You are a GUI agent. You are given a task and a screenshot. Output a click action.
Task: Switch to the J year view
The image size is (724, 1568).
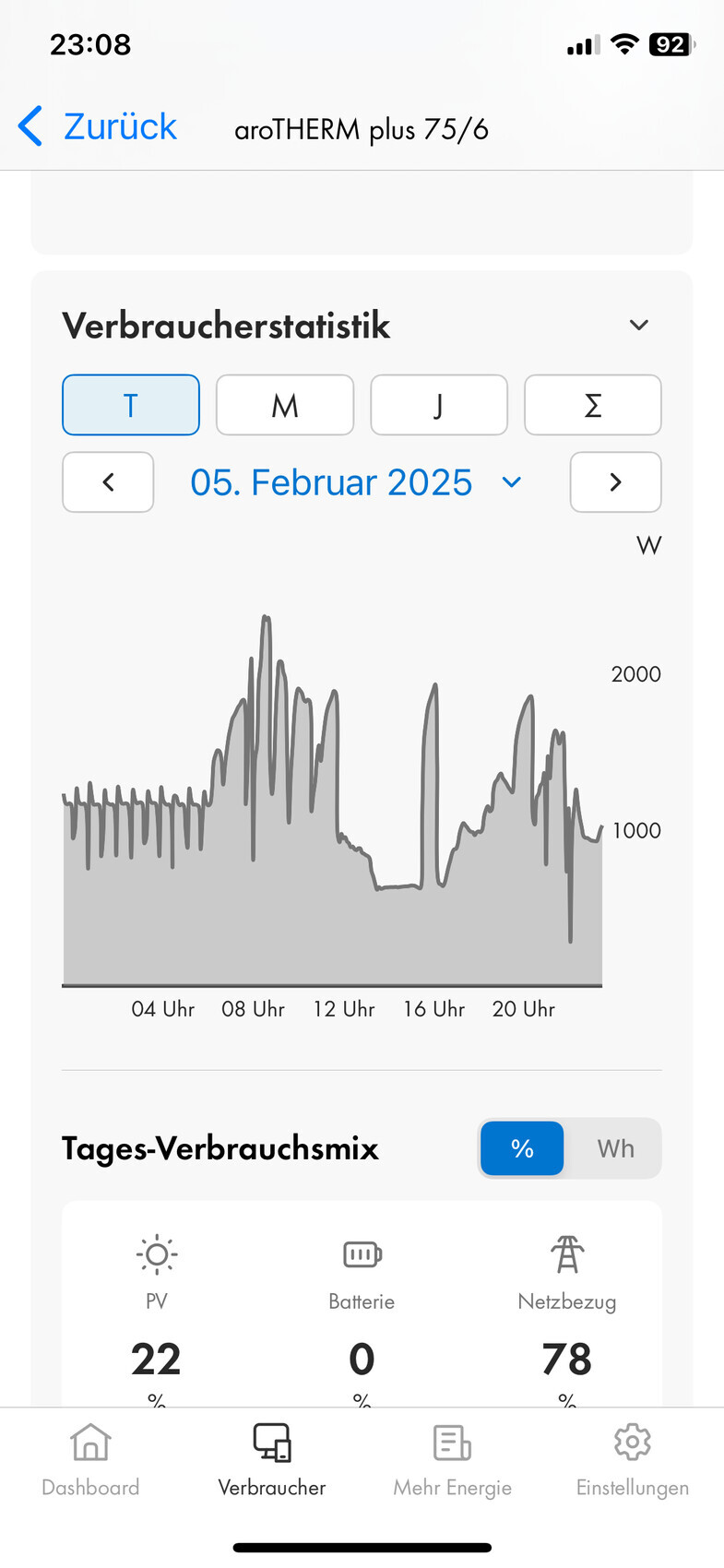tap(439, 405)
